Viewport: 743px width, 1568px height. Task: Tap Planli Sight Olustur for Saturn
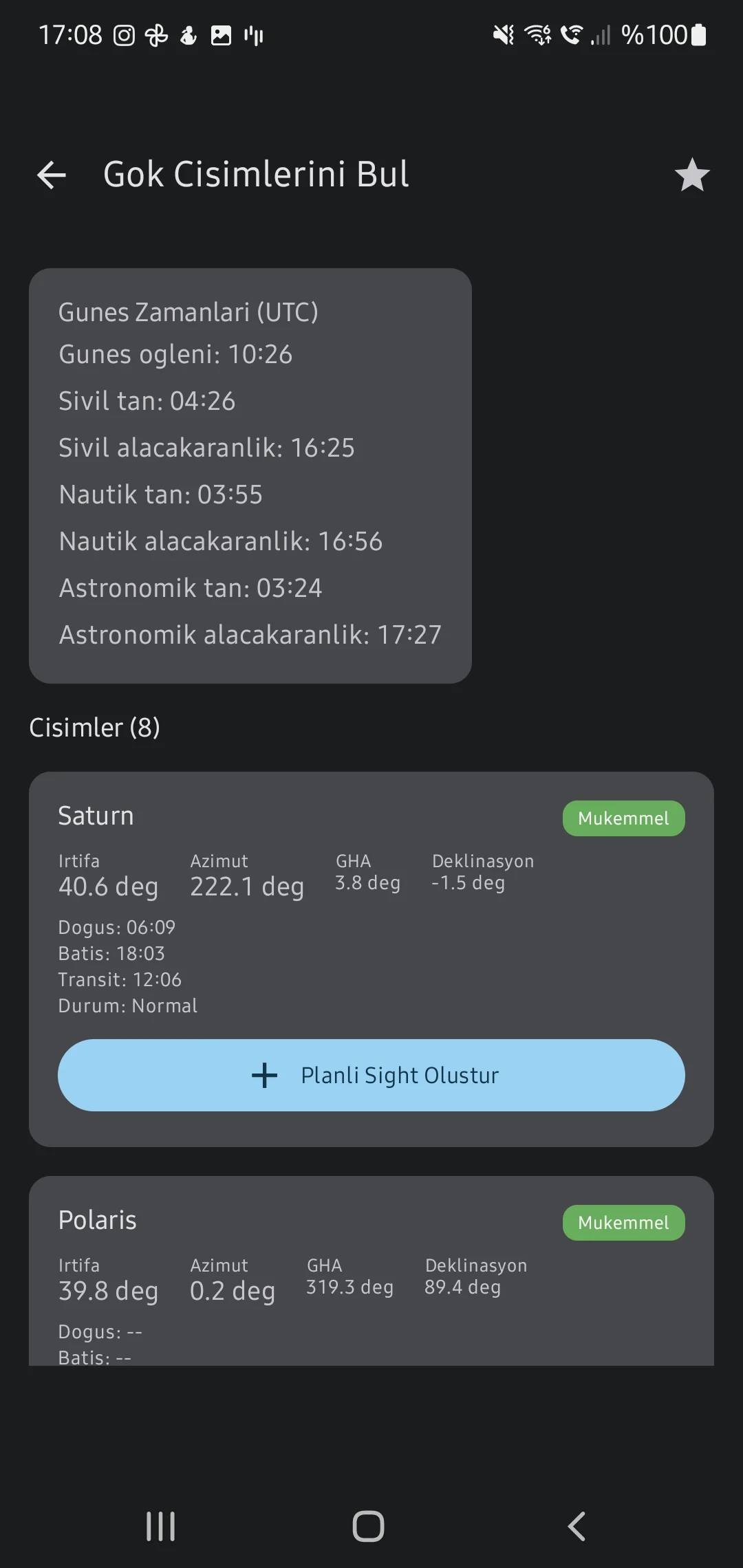(371, 1075)
